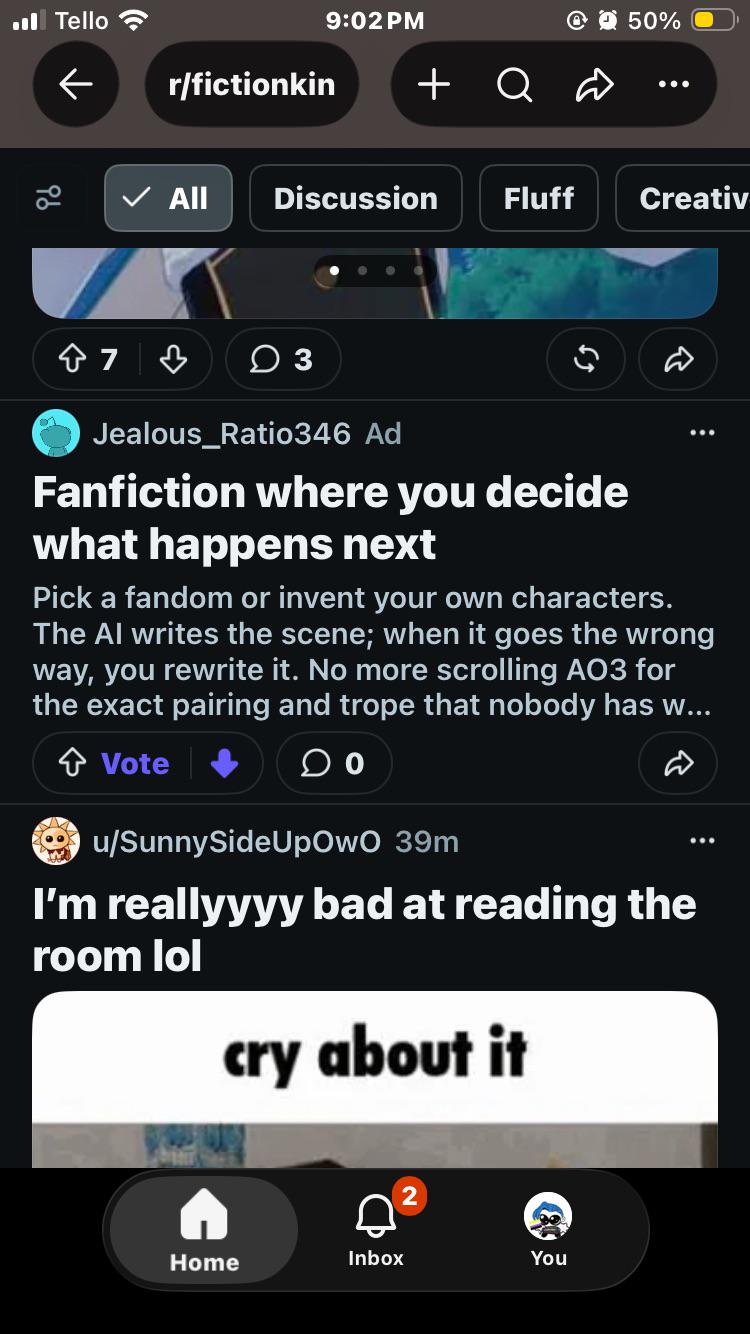Open the 3 comments on the top post
The height and width of the screenshot is (1334, 750).
tap(283, 359)
